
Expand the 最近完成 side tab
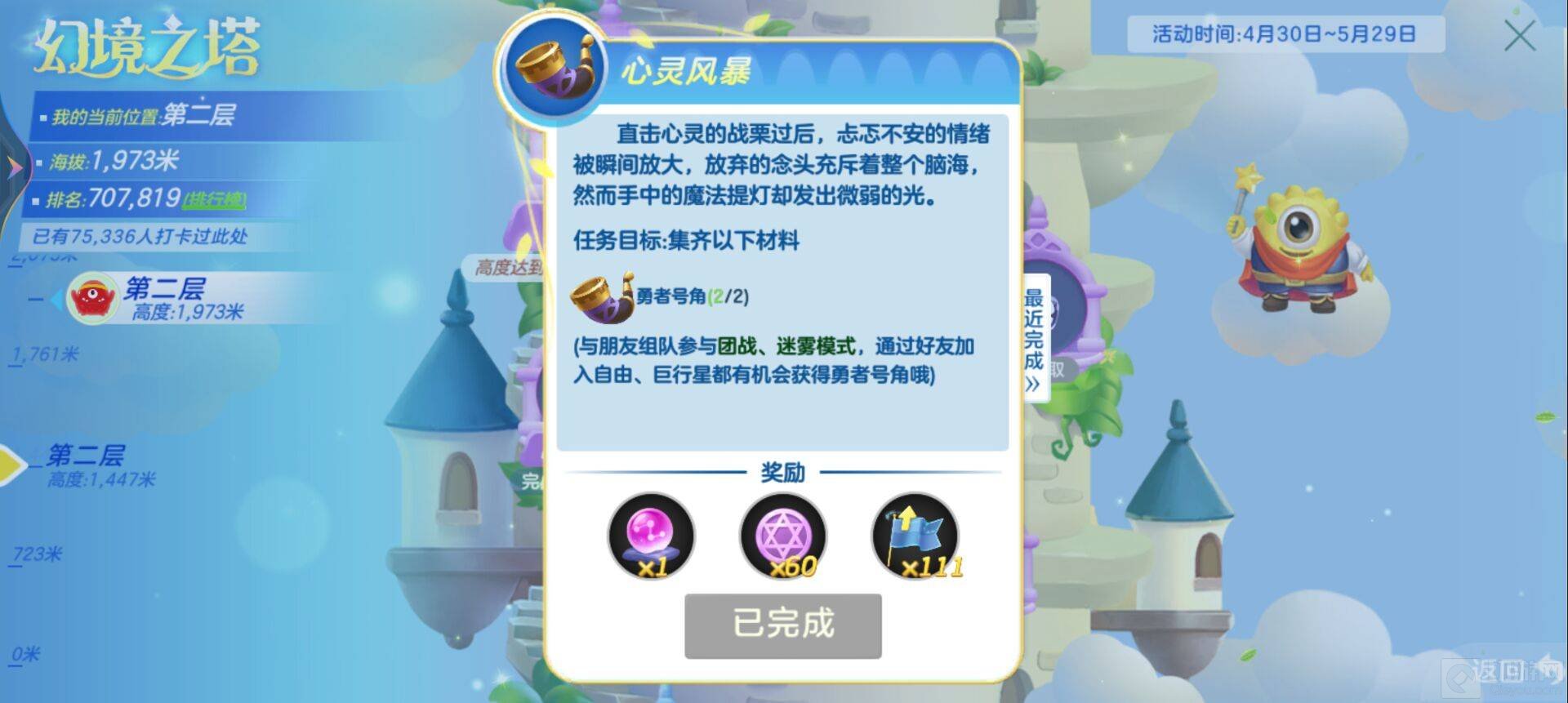pos(1034,340)
